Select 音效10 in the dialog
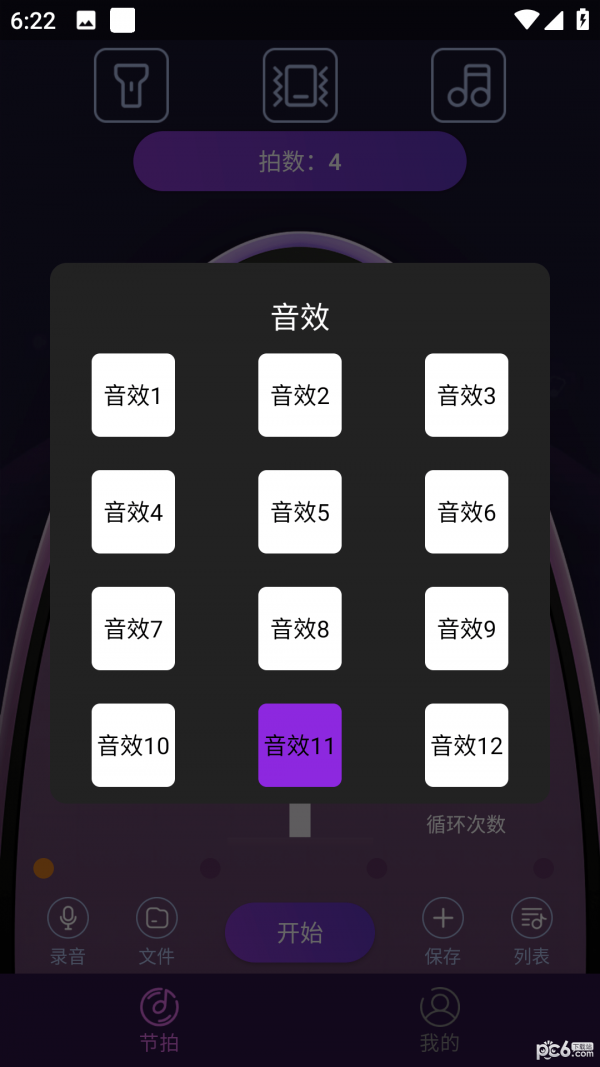Image resolution: width=600 pixels, height=1067 pixels. coord(133,745)
